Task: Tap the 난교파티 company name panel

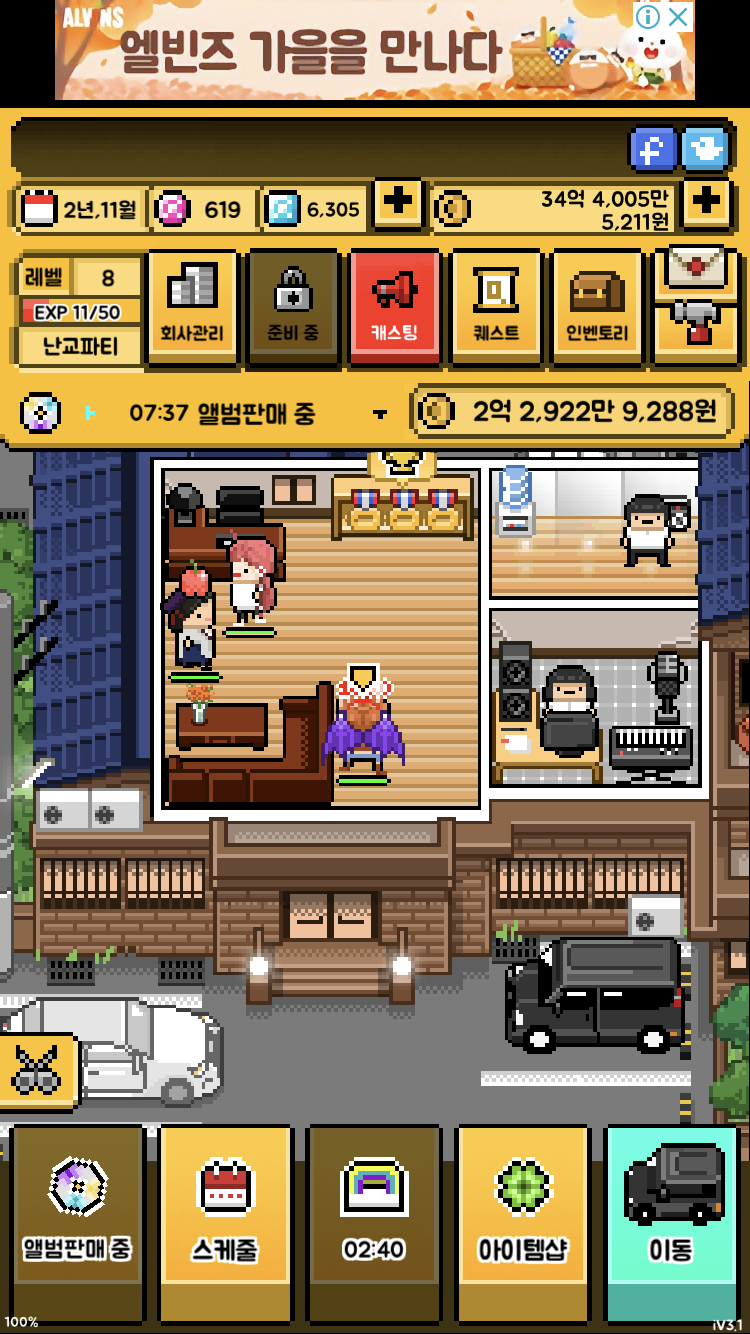Action: pyautogui.click(x=80, y=347)
